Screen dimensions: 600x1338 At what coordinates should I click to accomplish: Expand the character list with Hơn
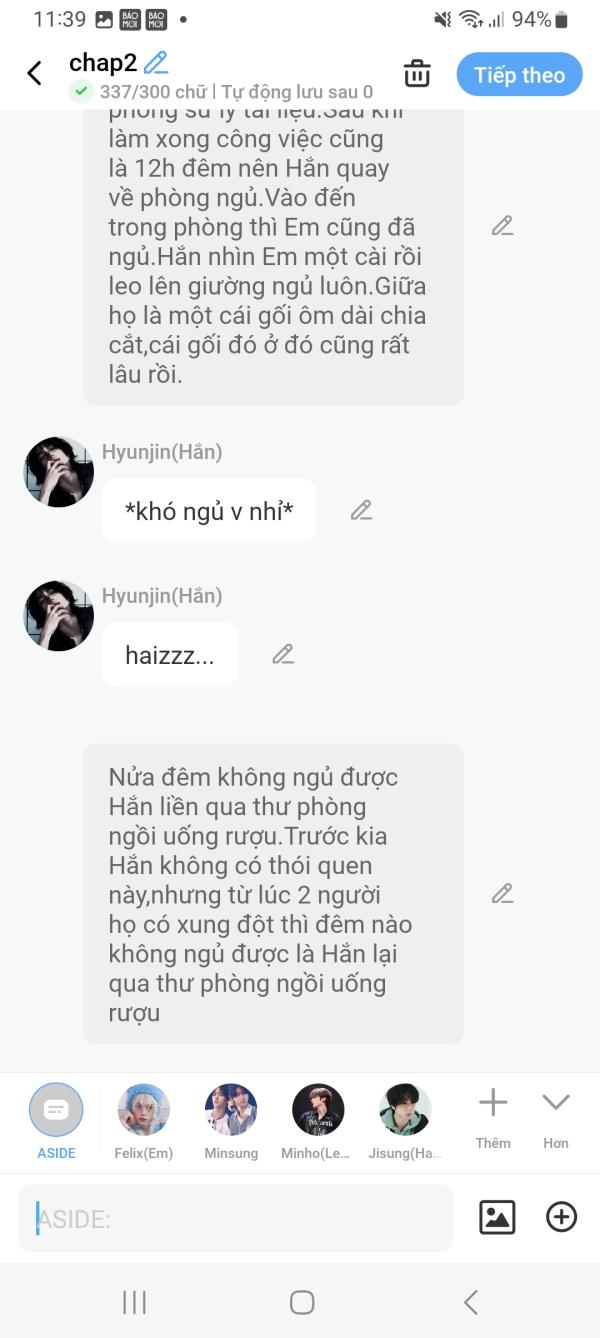556,1118
